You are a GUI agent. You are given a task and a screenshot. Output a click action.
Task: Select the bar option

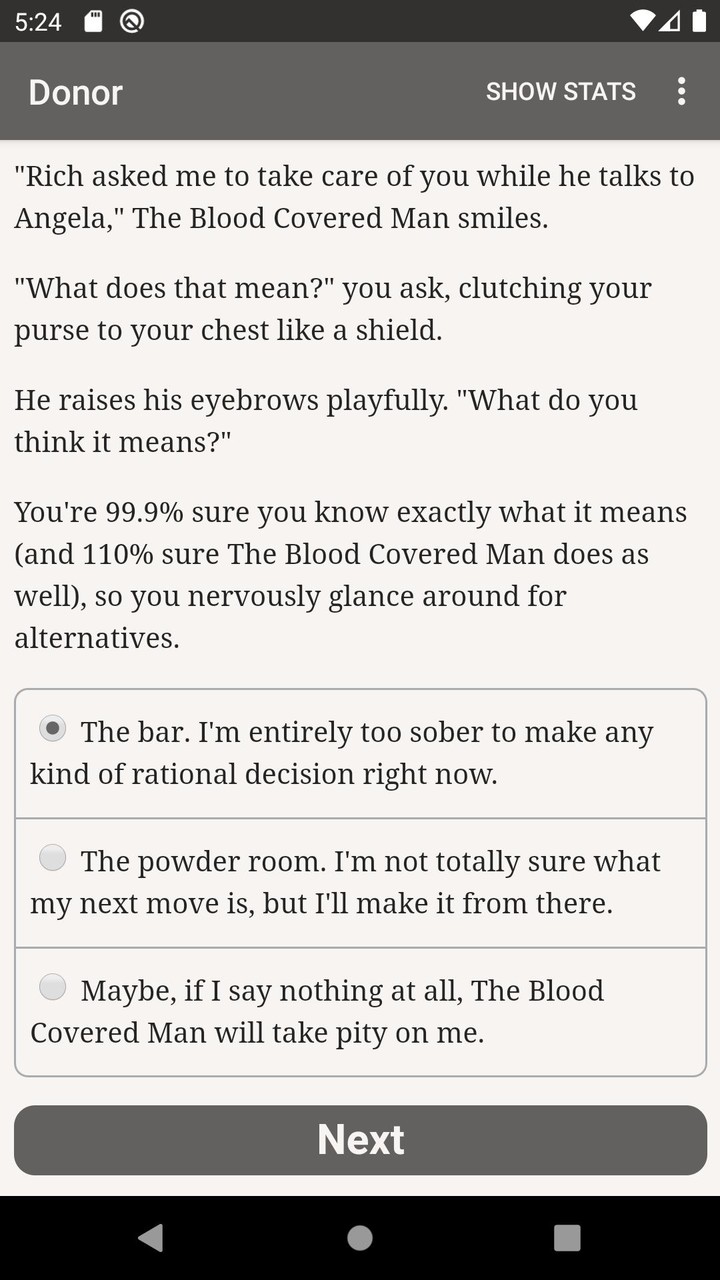[x=53, y=729]
